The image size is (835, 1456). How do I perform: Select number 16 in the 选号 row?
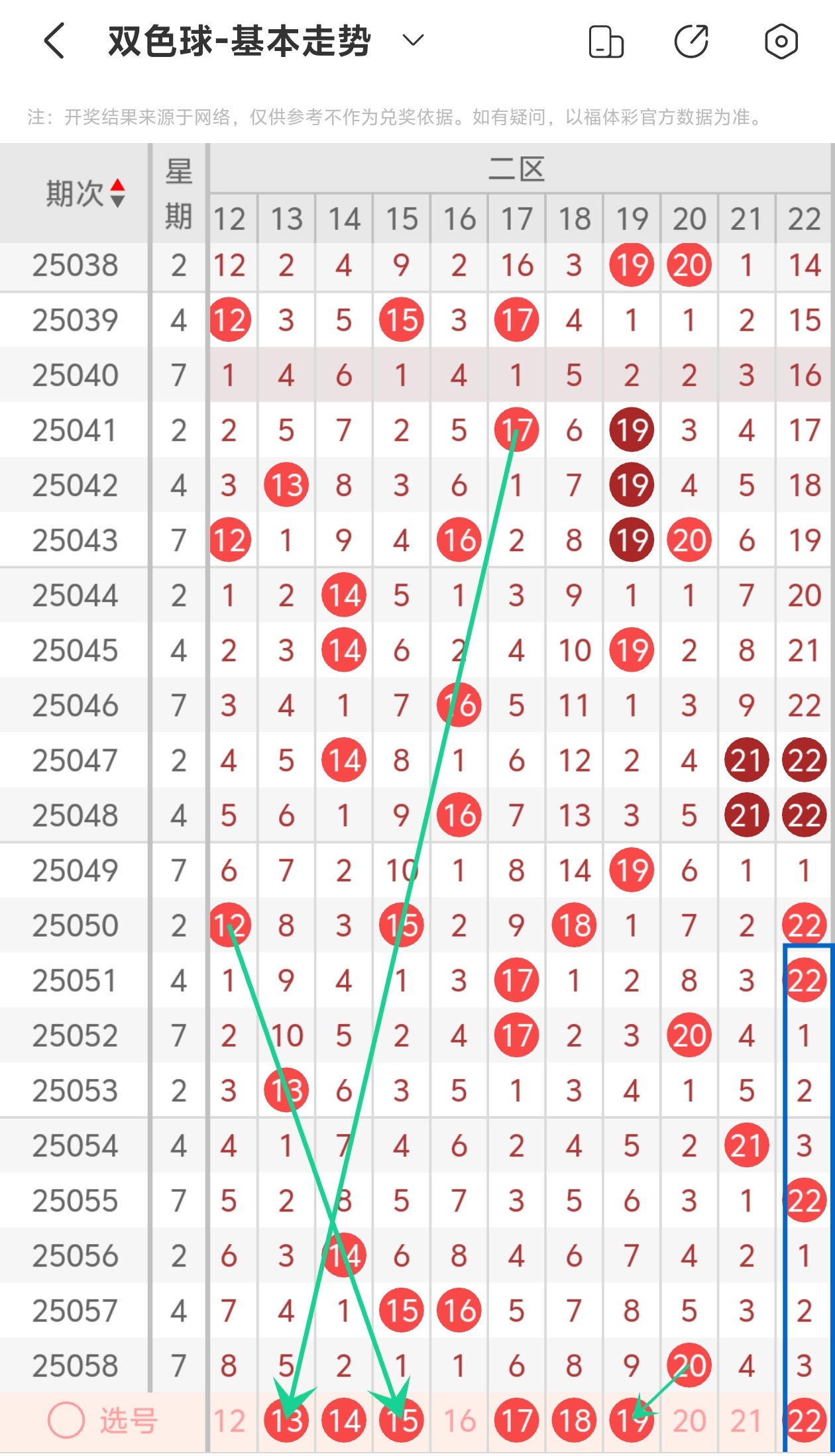459,1420
